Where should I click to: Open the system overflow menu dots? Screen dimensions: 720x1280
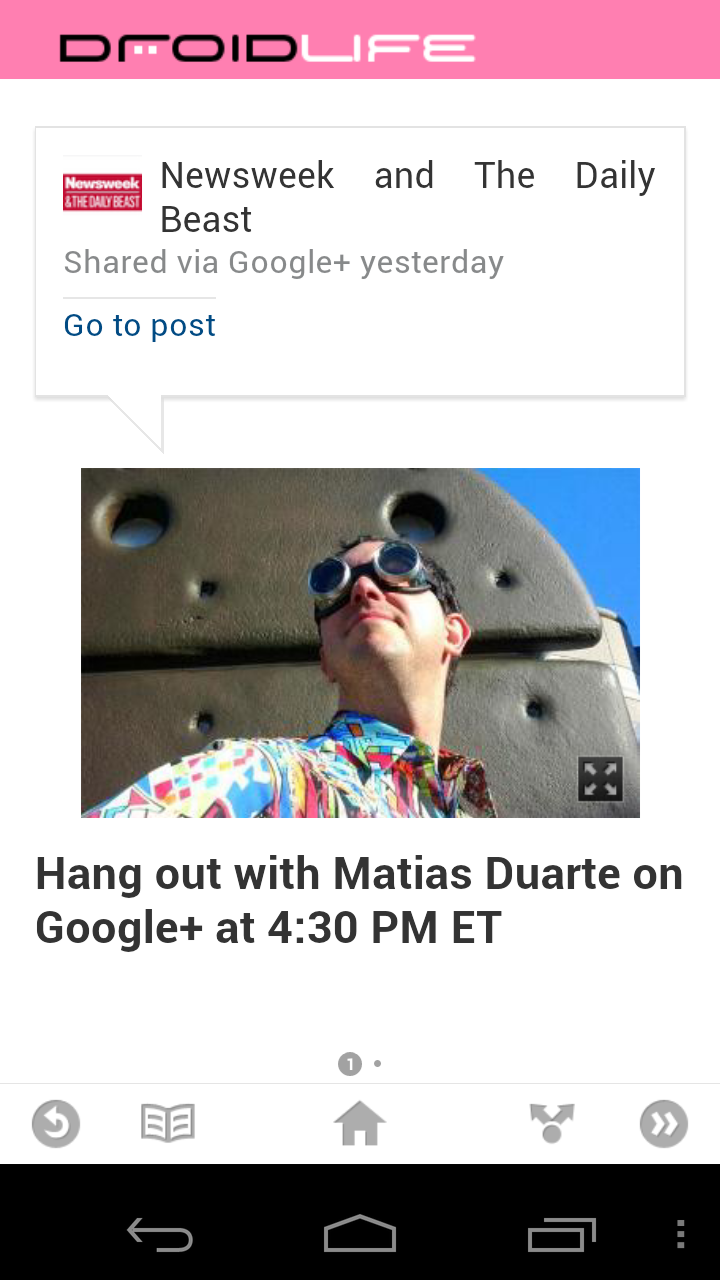(x=681, y=1236)
